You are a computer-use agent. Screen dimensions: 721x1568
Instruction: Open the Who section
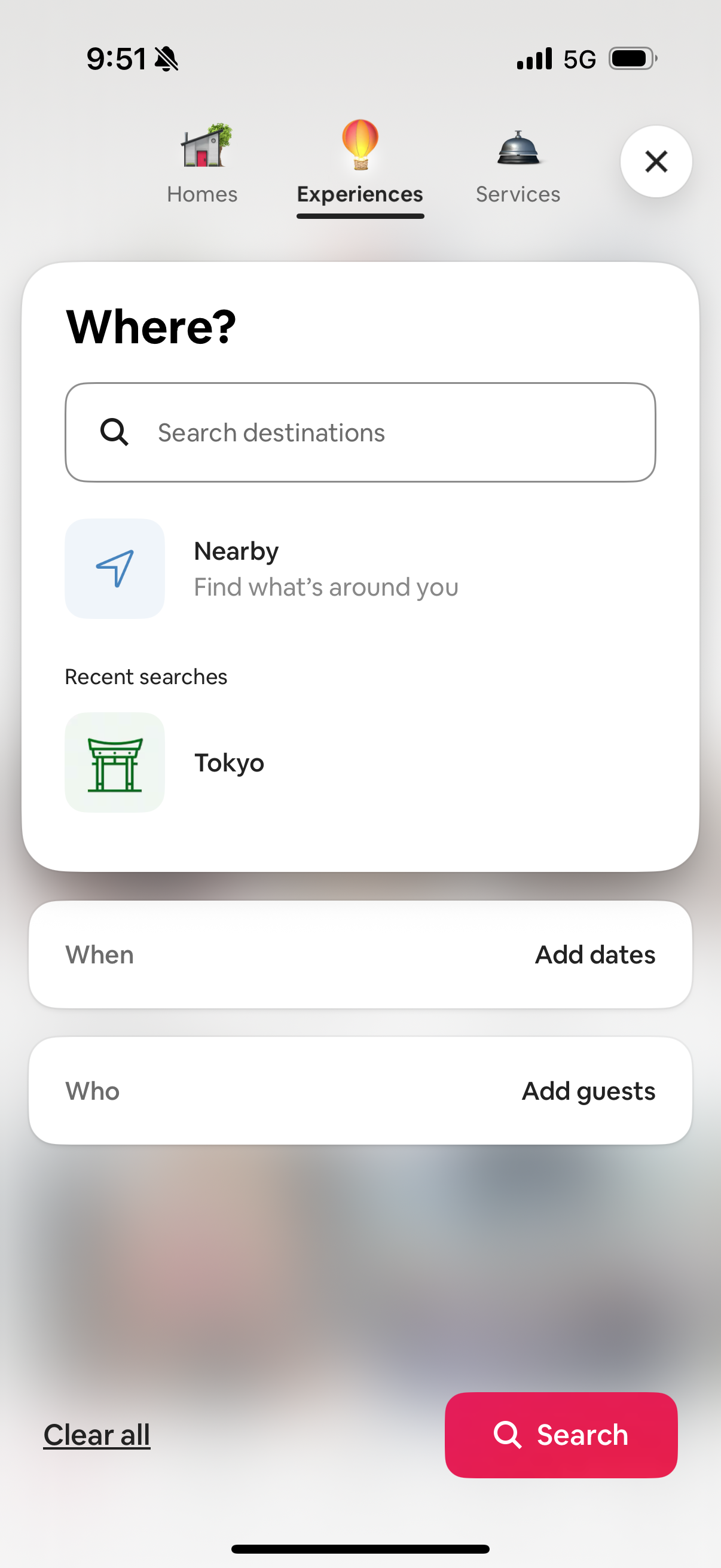pos(360,1090)
